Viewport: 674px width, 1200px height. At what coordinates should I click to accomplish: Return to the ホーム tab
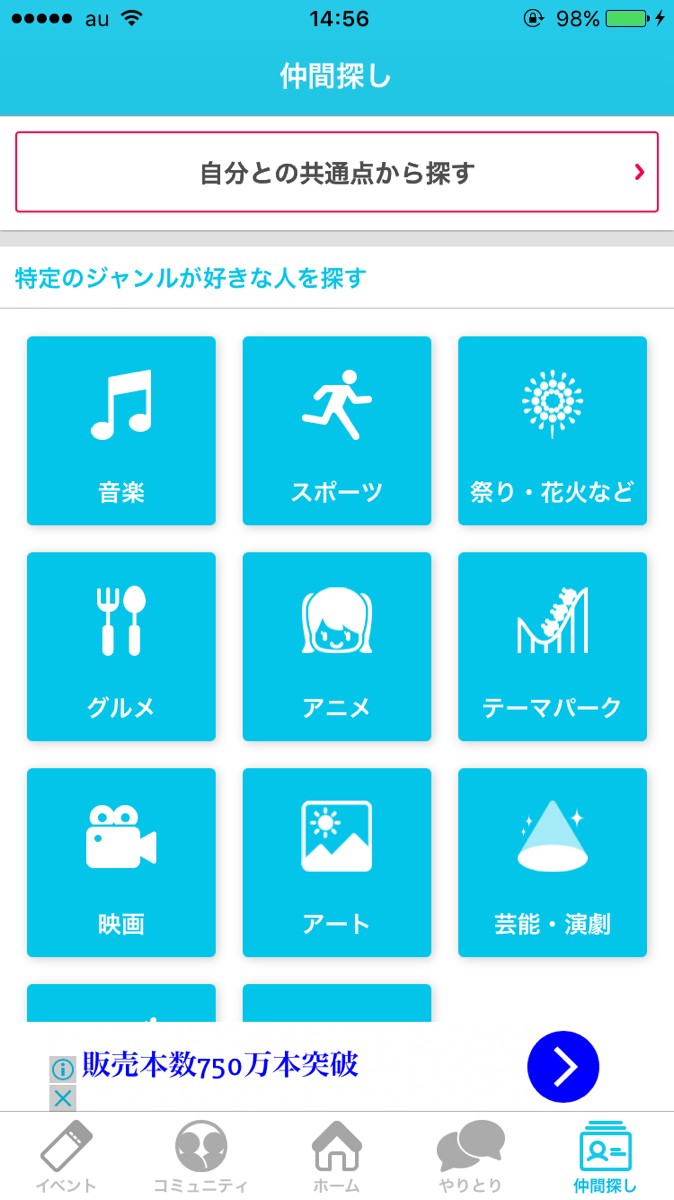coord(337,1157)
